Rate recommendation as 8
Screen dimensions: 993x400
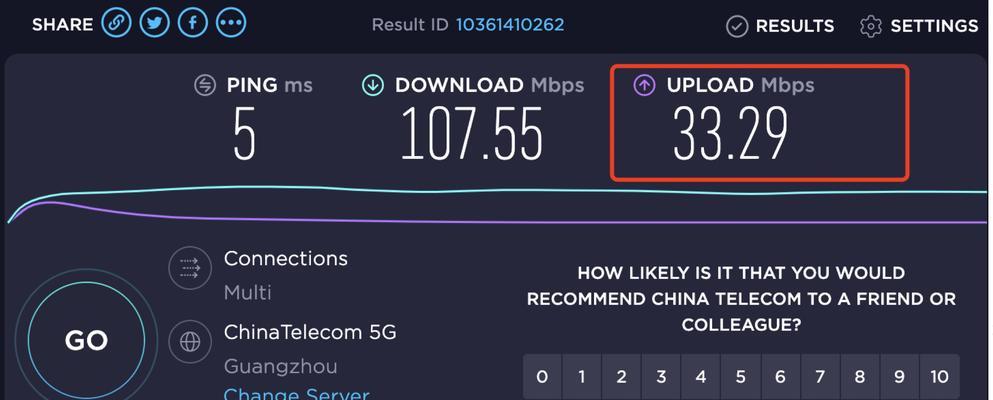(x=859, y=377)
